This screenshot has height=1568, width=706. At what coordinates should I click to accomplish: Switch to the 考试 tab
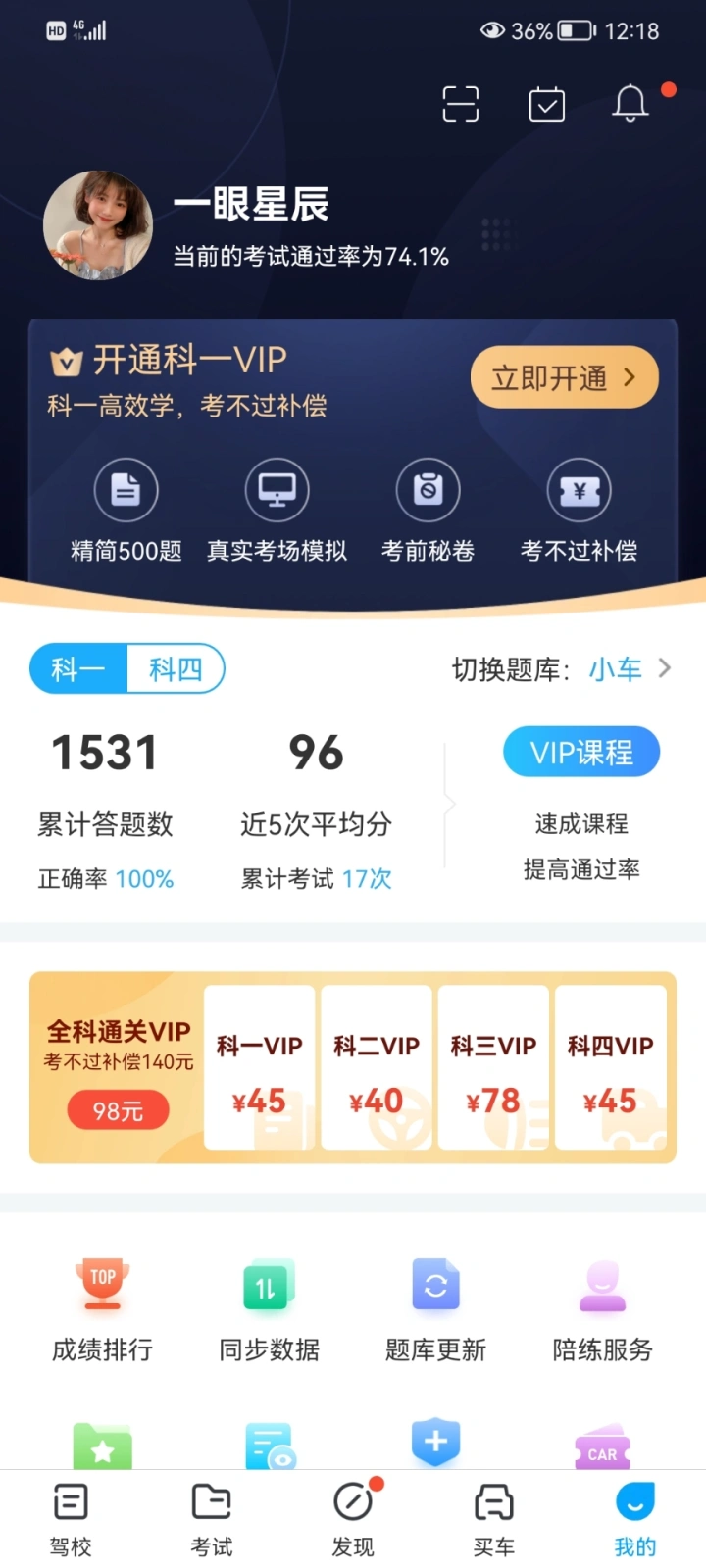(x=212, y=1519)
